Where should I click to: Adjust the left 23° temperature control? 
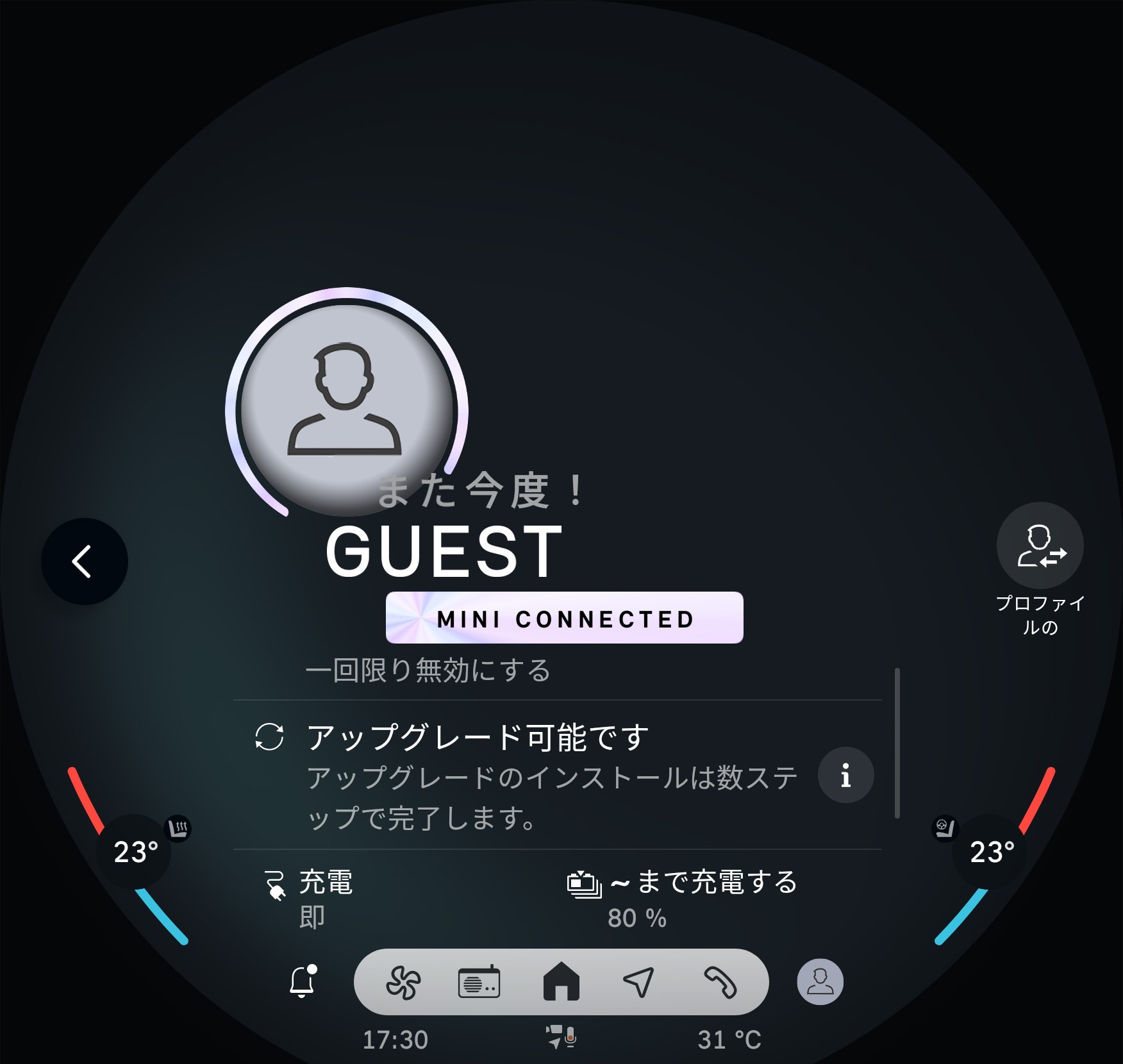(135, 852)
